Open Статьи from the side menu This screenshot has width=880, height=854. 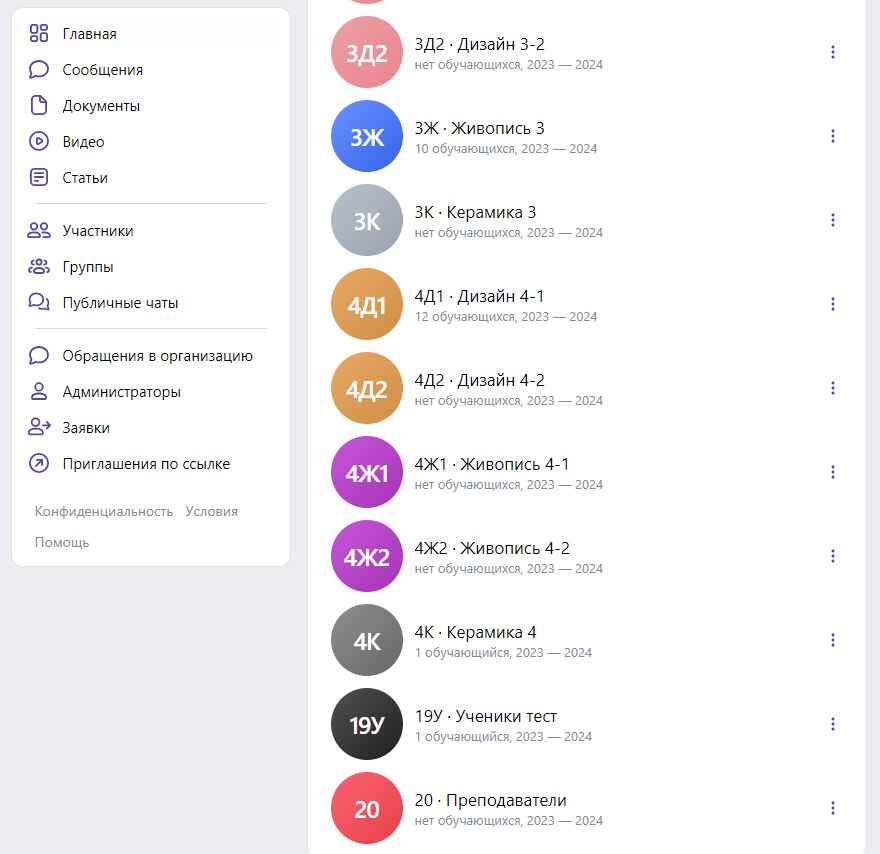(85, 178)
